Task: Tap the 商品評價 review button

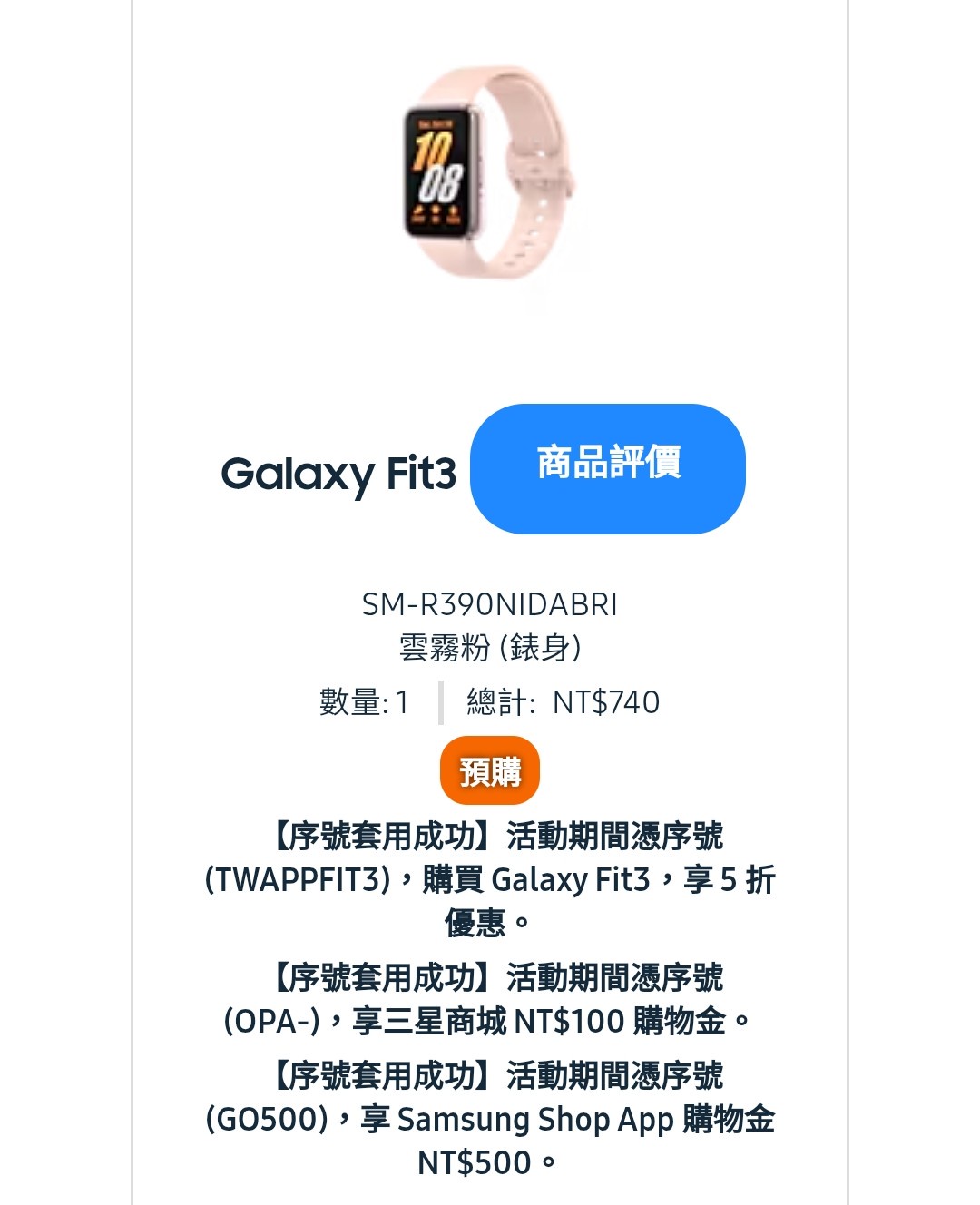Action: pos(607,468)
